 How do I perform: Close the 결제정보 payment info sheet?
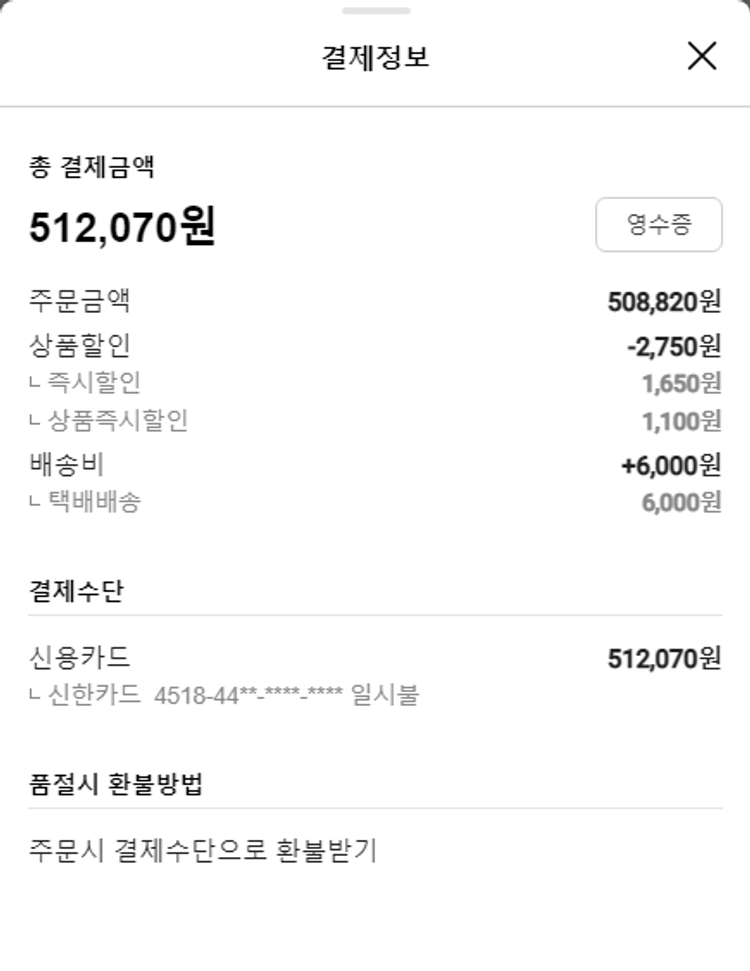702,56
